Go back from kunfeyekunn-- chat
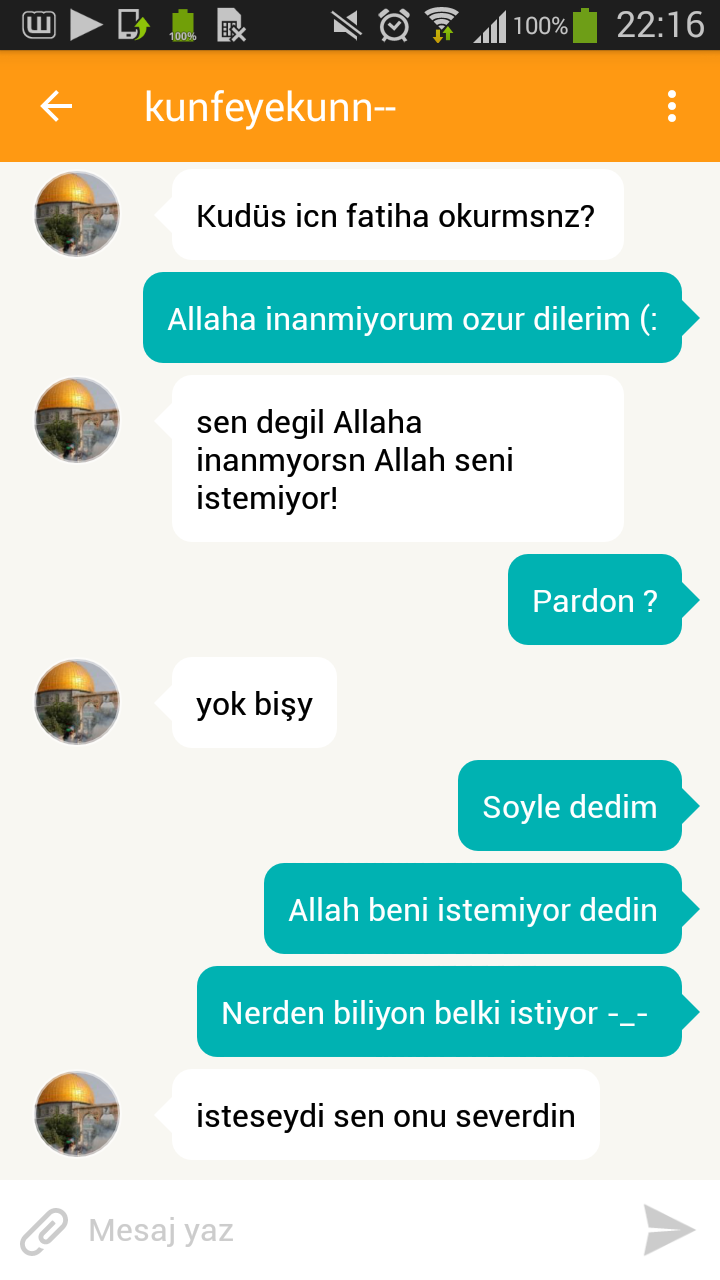This screenshot has height=1280, width=720. (x=56, y=106)
